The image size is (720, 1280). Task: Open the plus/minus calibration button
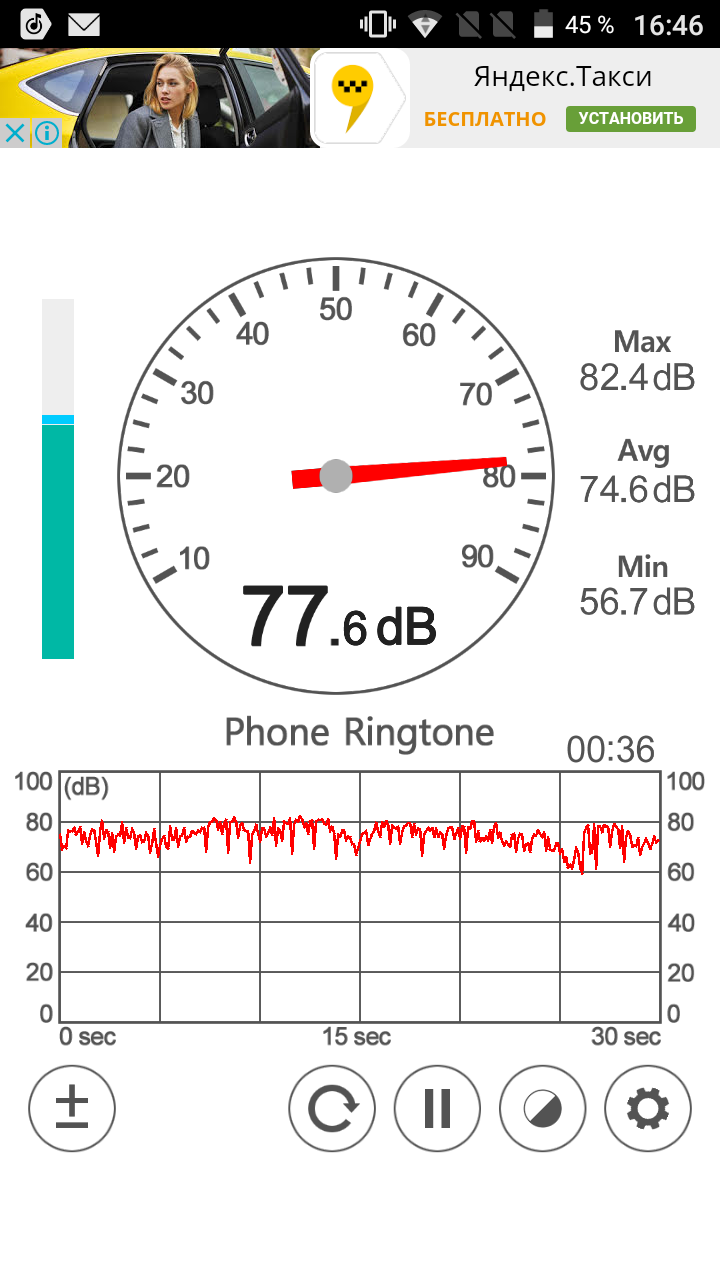[x=72, y=1108]
